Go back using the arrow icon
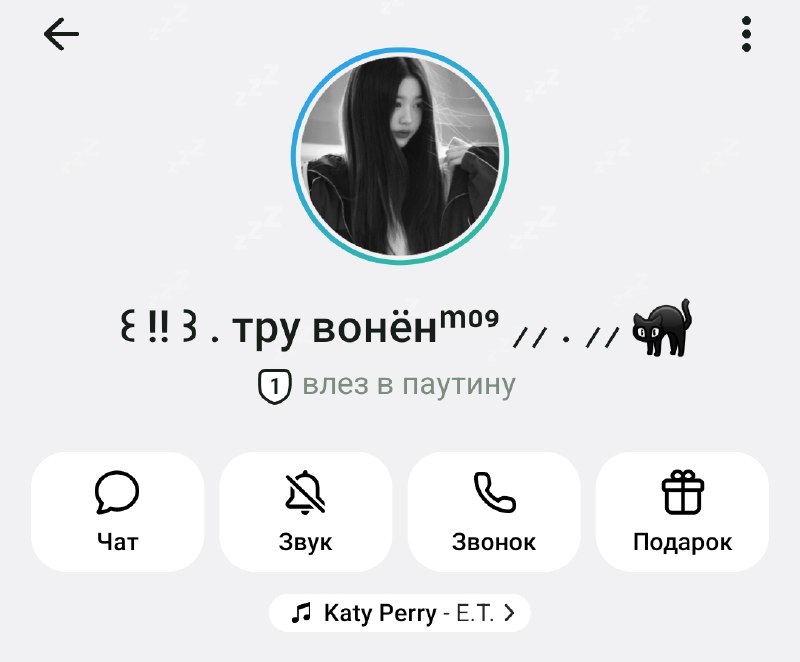The image size is (800, 662). (x=61, y=34)
